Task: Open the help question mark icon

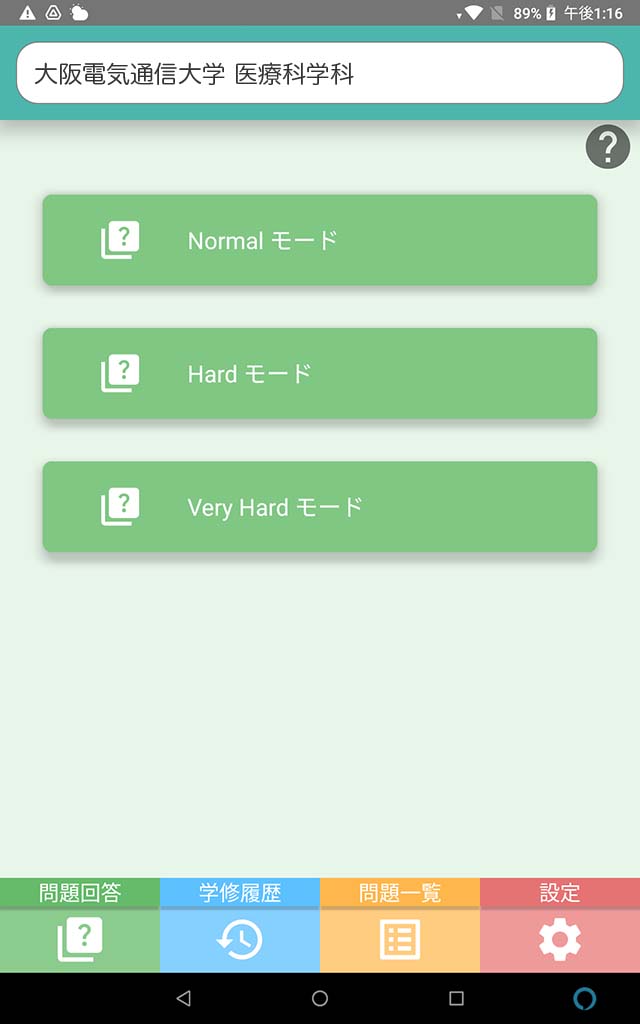Action: [x=607, y=147]
